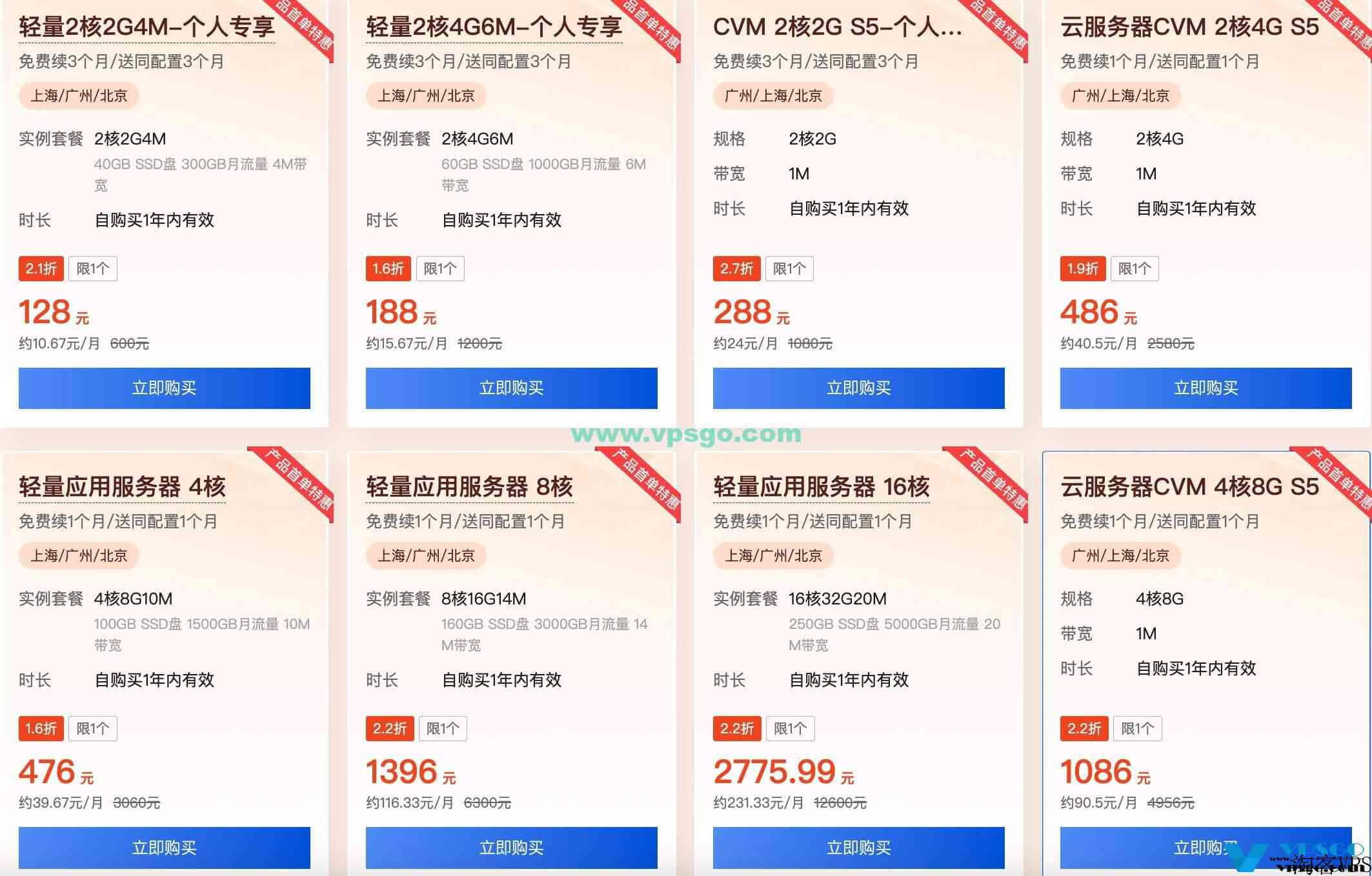Open the 轻量应用服务器 8核 title link

click(469, 487)
